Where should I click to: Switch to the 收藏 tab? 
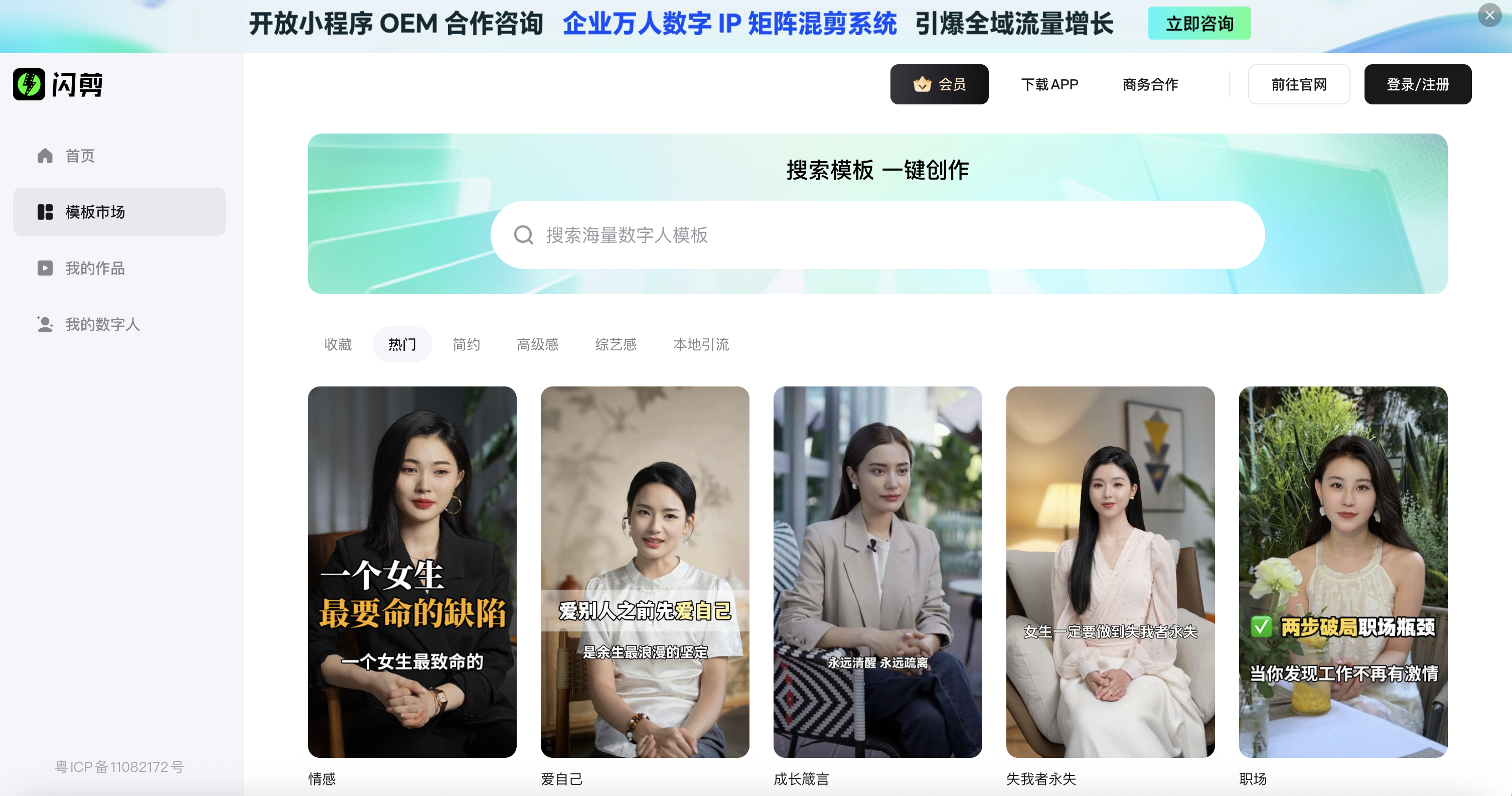[x=338, y=344]
